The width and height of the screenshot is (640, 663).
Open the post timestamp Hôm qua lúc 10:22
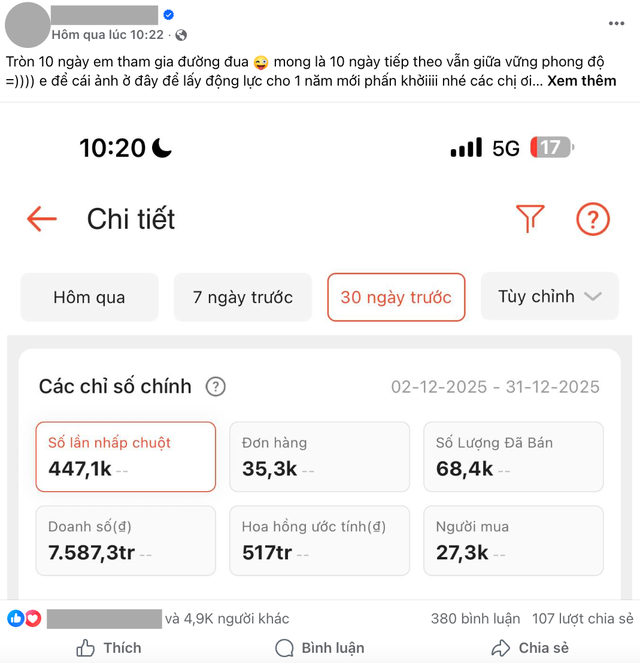[107, 34]
